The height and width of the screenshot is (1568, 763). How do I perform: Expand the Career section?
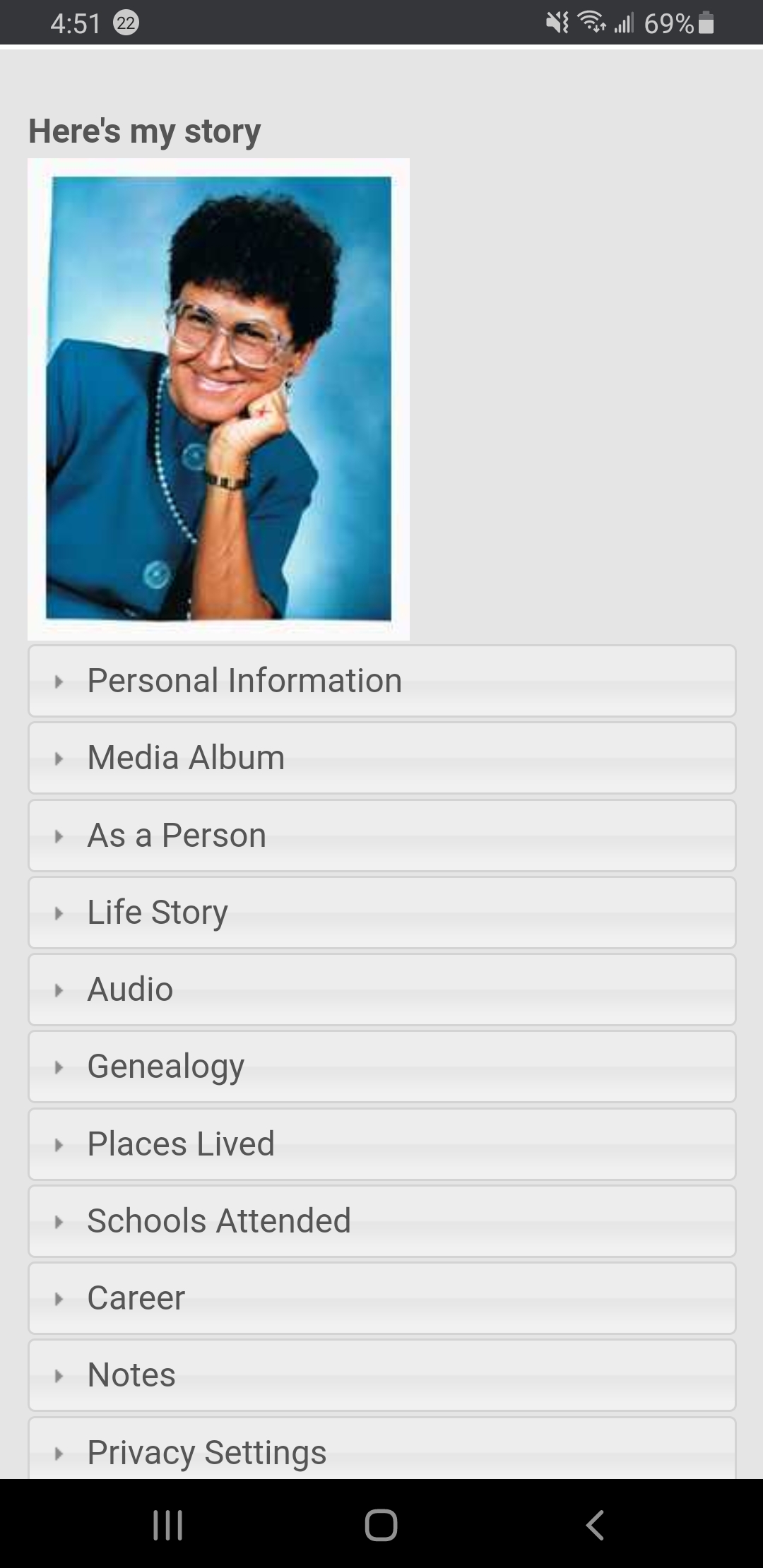pos(381,1298)
